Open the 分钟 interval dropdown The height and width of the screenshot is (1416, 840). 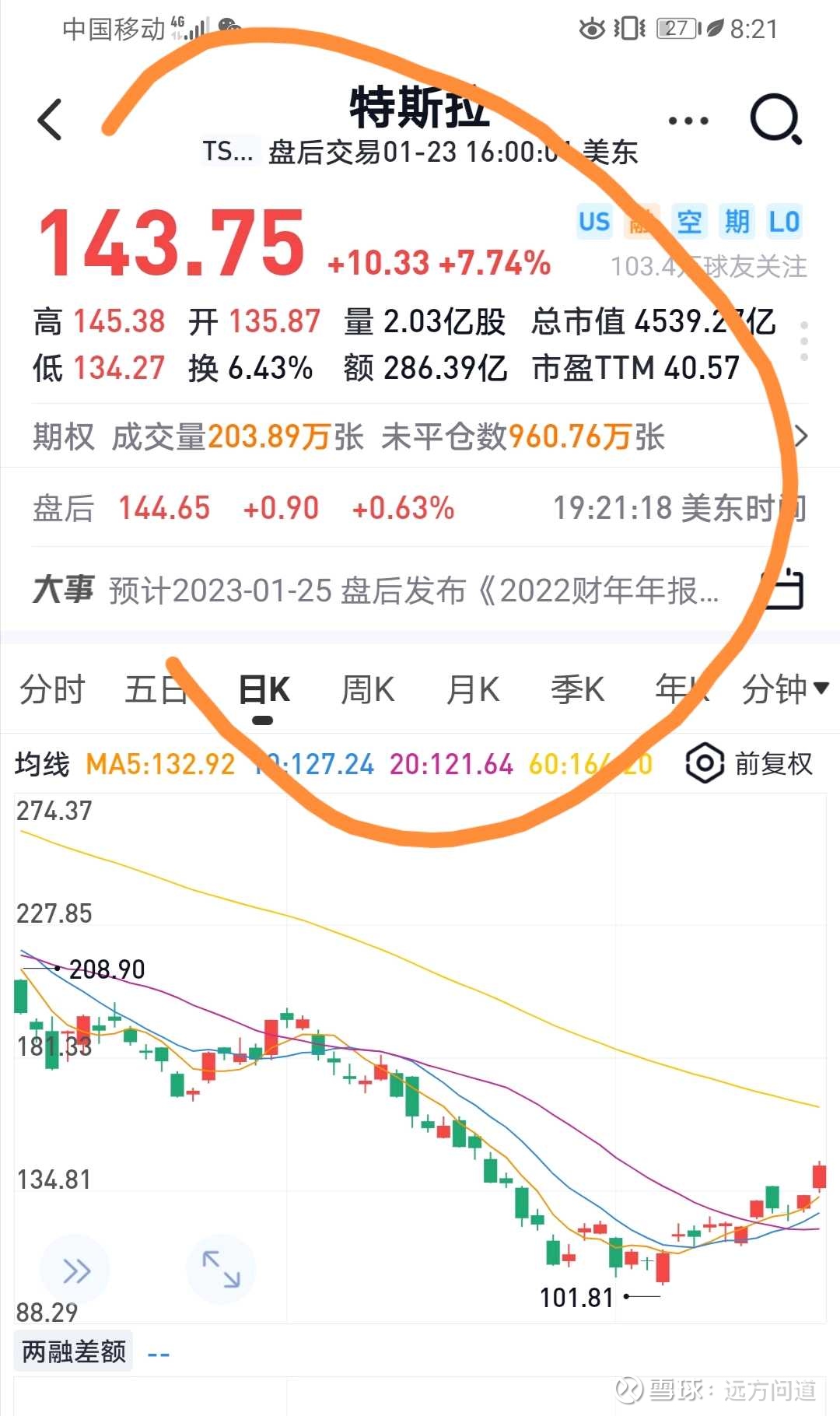pyautogui.click(x=786, y=689)
